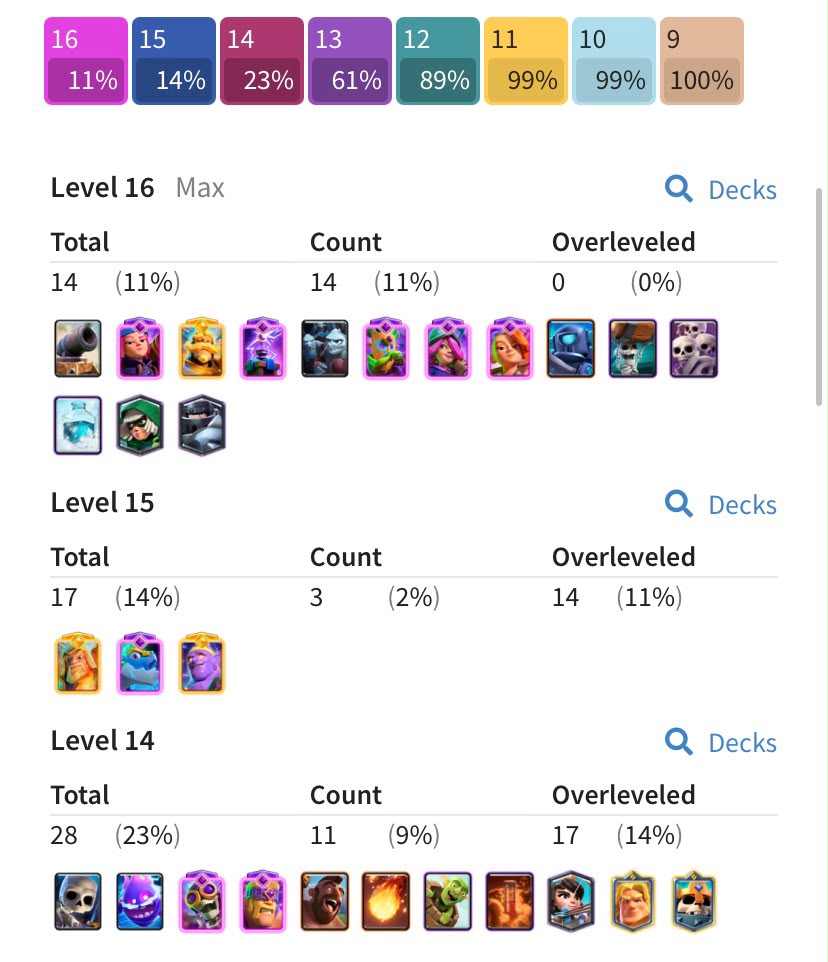Select the level 15 tile showing 14%

(x=174, y=61)
